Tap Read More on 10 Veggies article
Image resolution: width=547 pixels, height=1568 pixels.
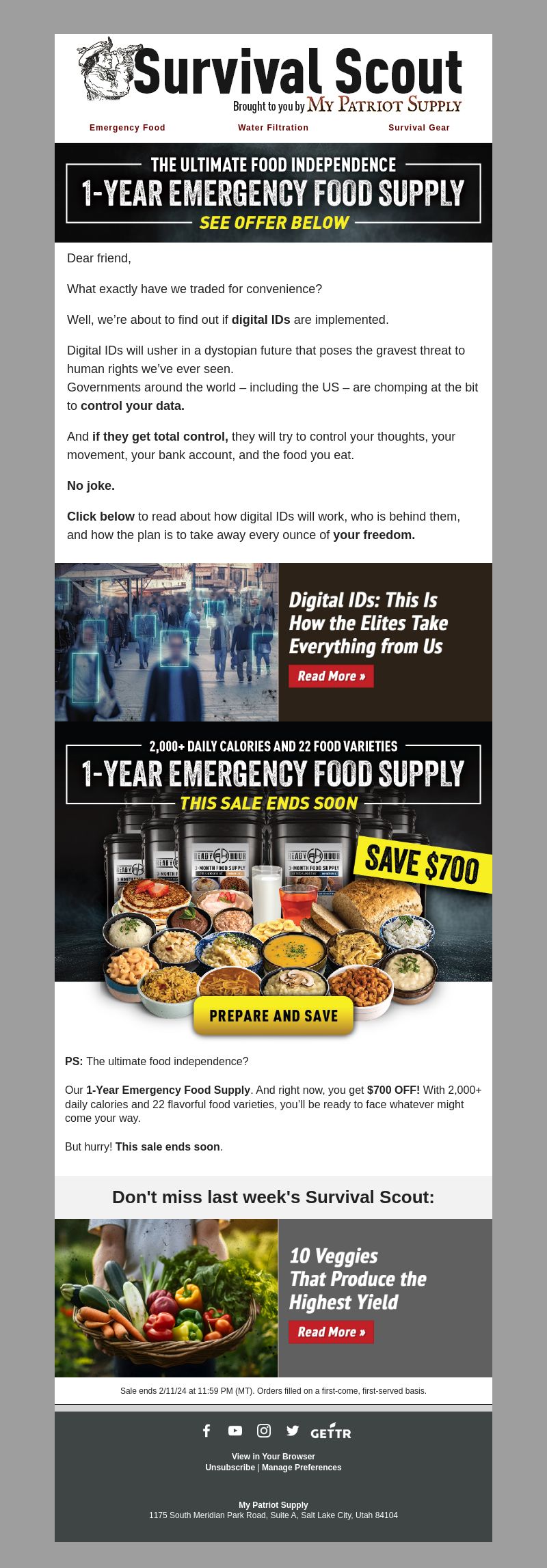(331, 1332)
